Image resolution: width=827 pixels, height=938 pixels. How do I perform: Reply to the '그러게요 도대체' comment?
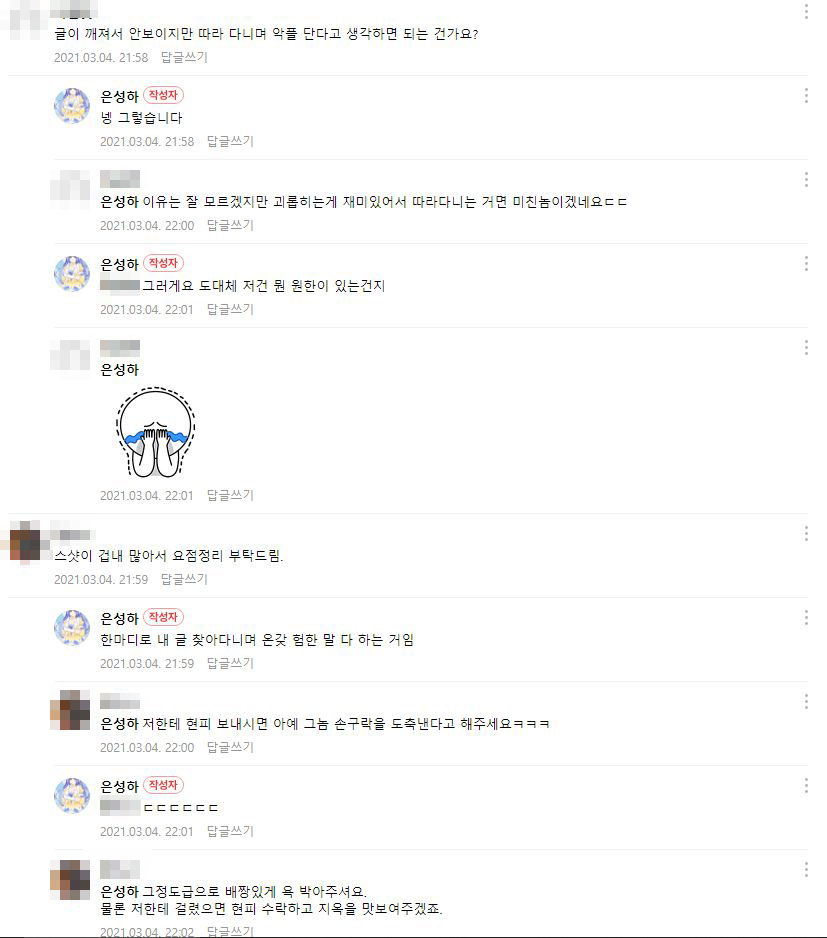(230, 310)
